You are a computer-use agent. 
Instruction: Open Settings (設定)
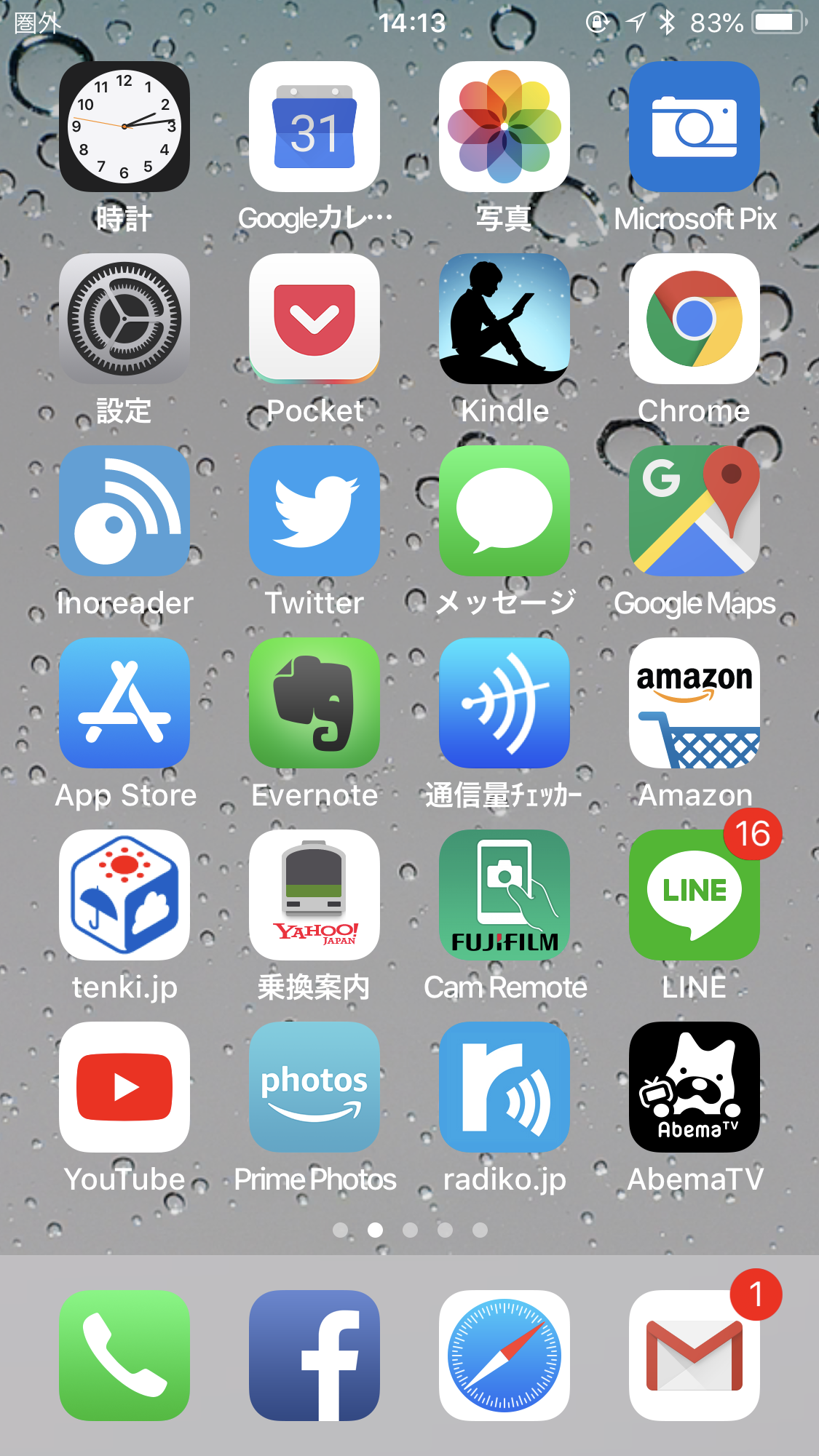[124, 319]
